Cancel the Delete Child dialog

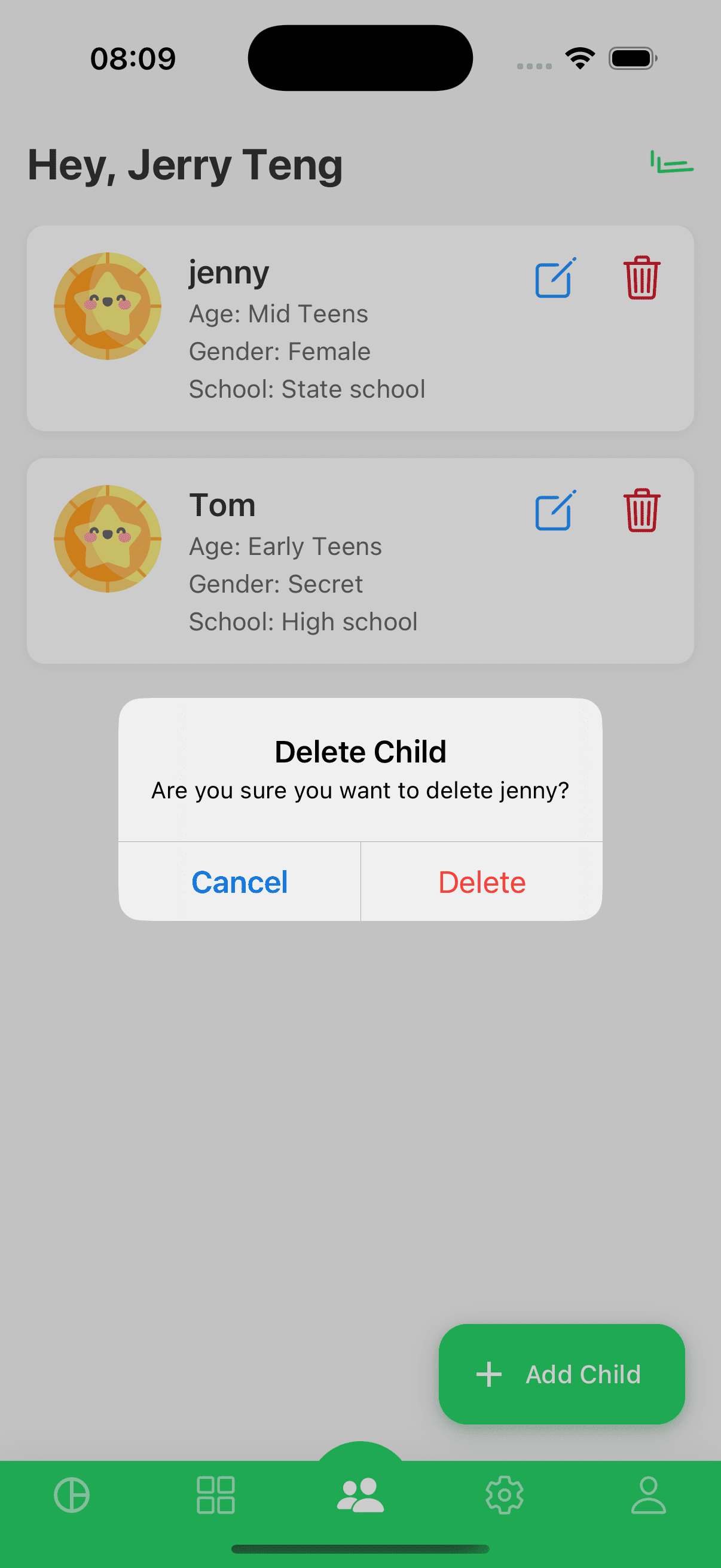point(239,881)
